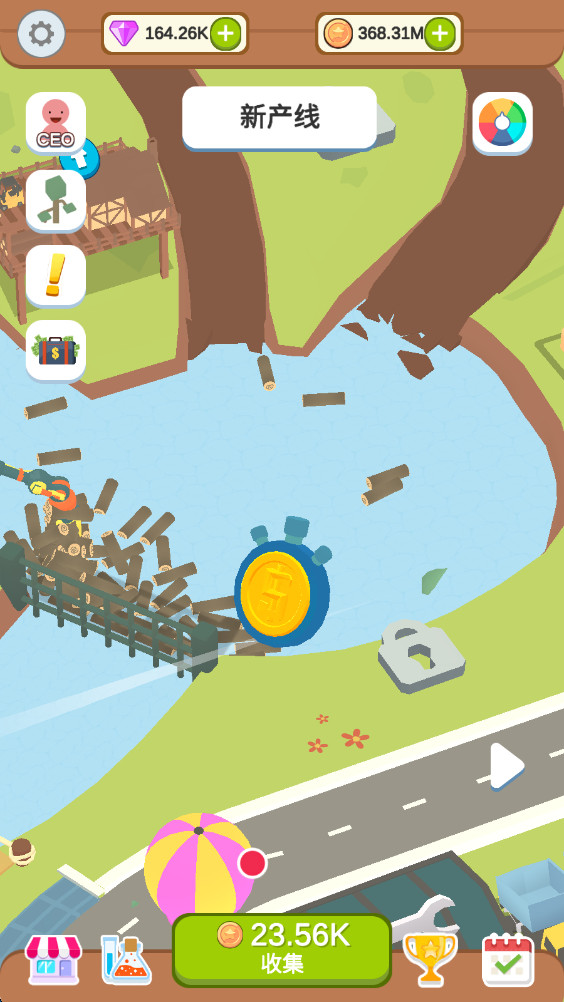The width and height of the screenshot is (564, 1002).
Task: Open the CEO panel
Action: [56, 123]
